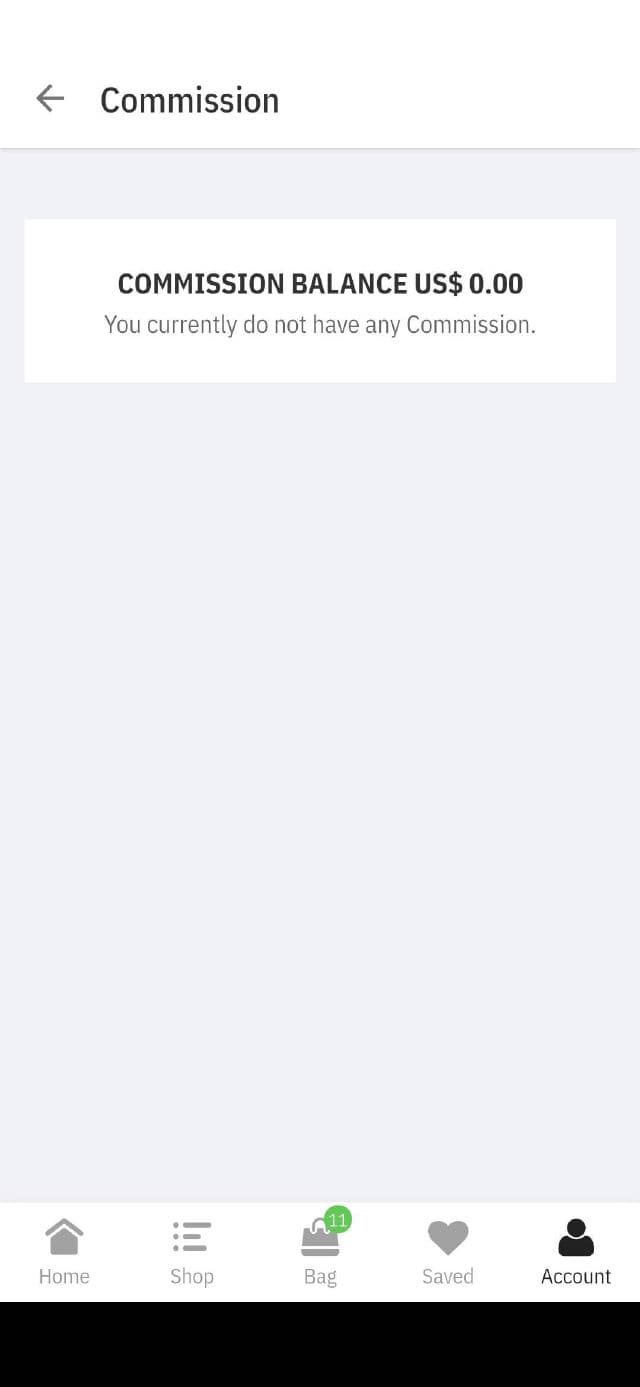View the Bag with 11 items
The width and height of the screenshot is (640, 1387).
click(x=320, y=1250)
